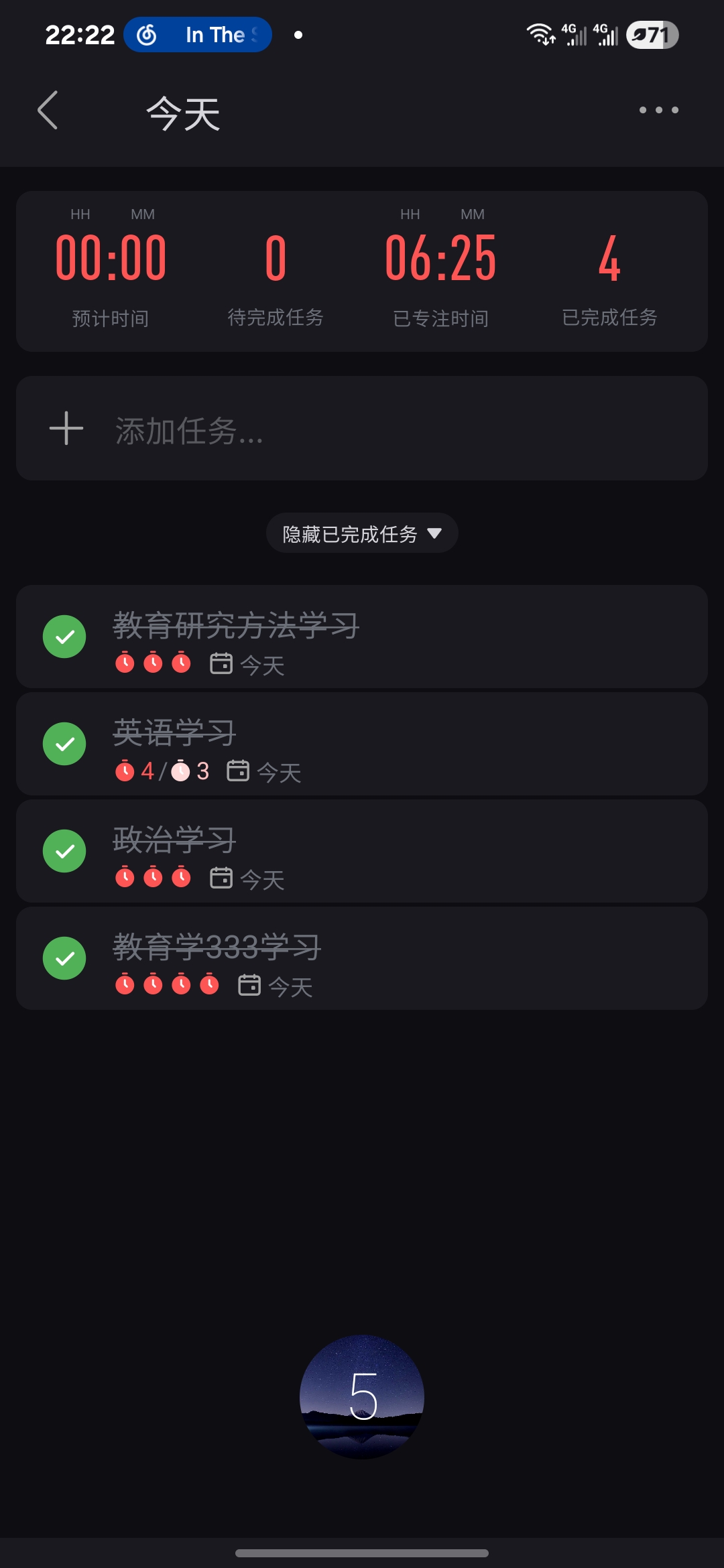Expand the 隐藏已完成任务 dropdown
724x1568 pixels.
point(362,533)
